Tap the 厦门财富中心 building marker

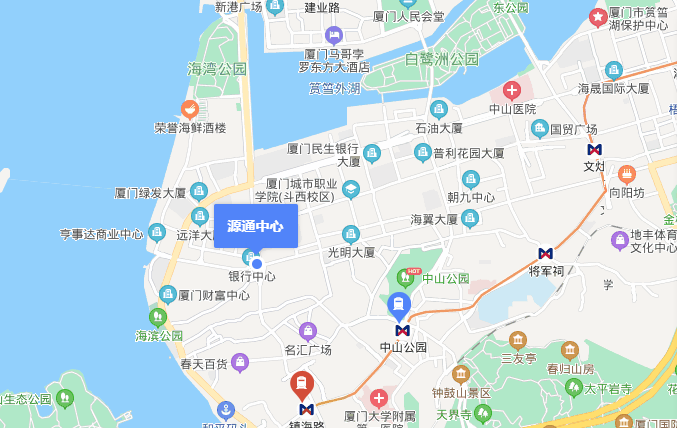tap(167, 294)
